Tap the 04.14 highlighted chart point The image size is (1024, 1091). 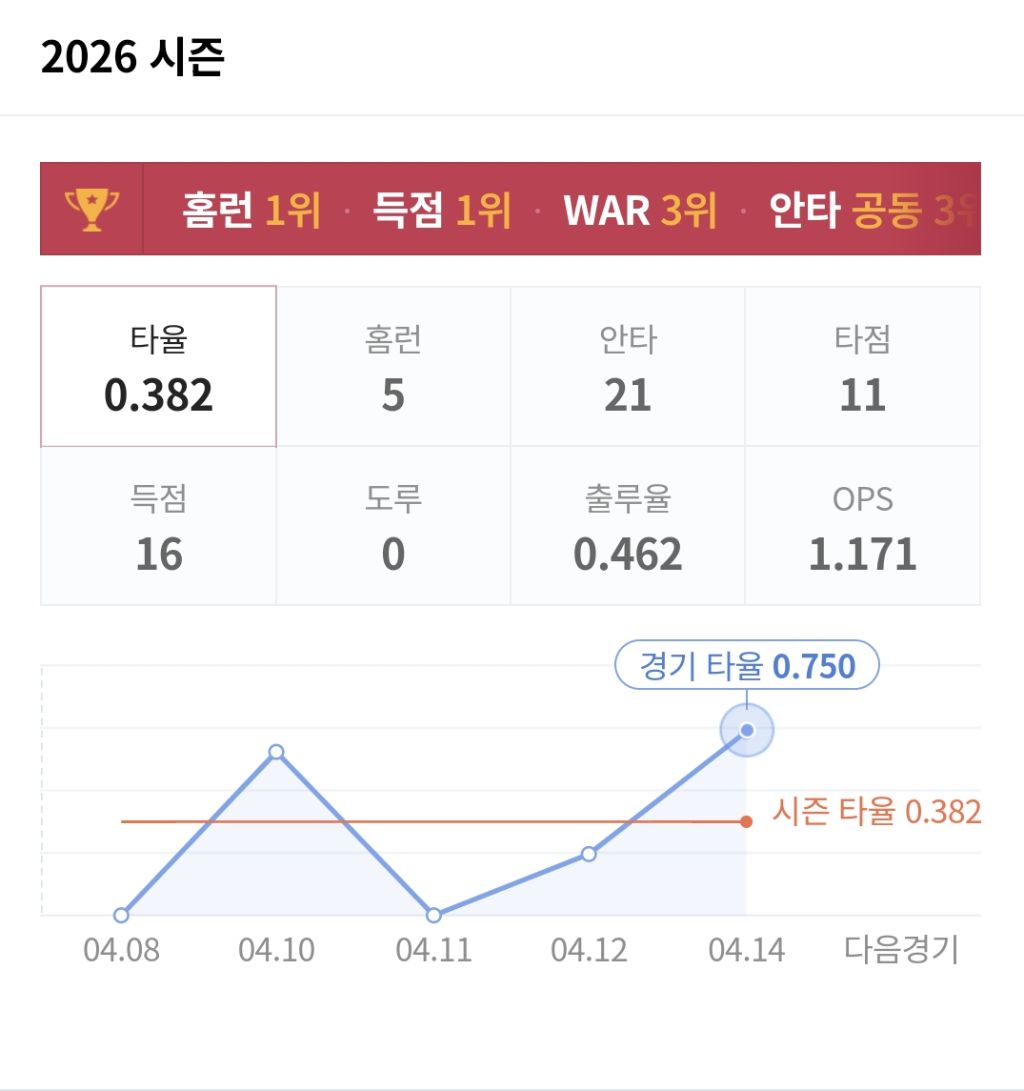click(746, 730)
